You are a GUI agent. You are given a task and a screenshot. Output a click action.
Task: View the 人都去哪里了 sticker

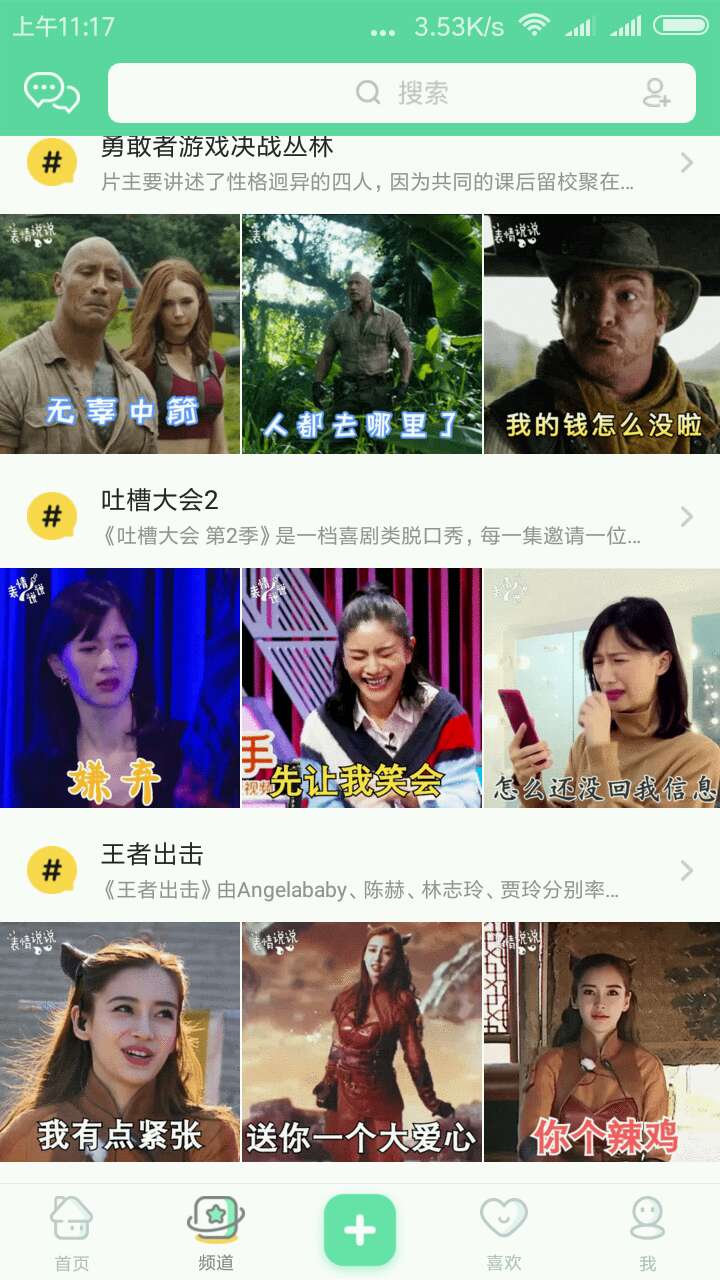point(361,334)
